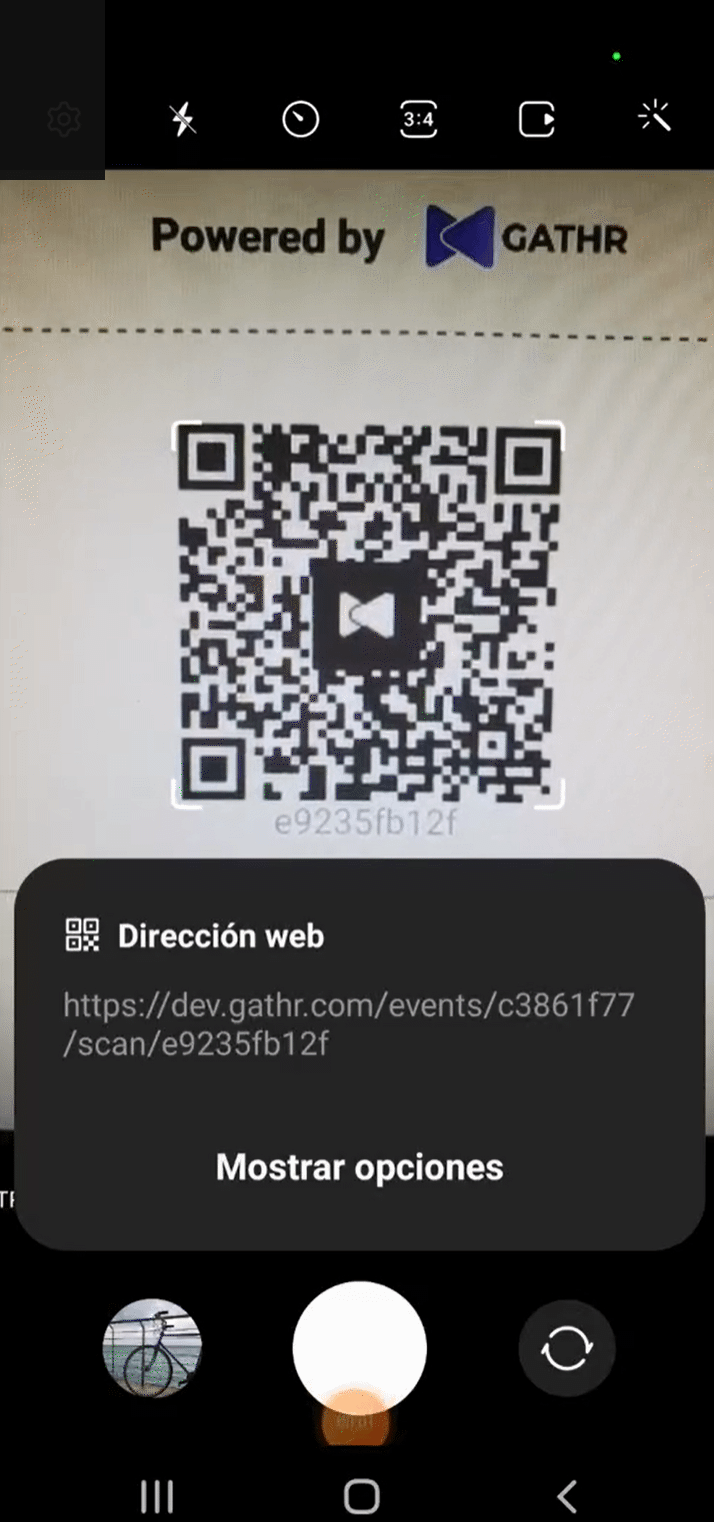Switch between front and rear camera
This screenshot has width=714, height=1522.
(x=566, y=1349)
